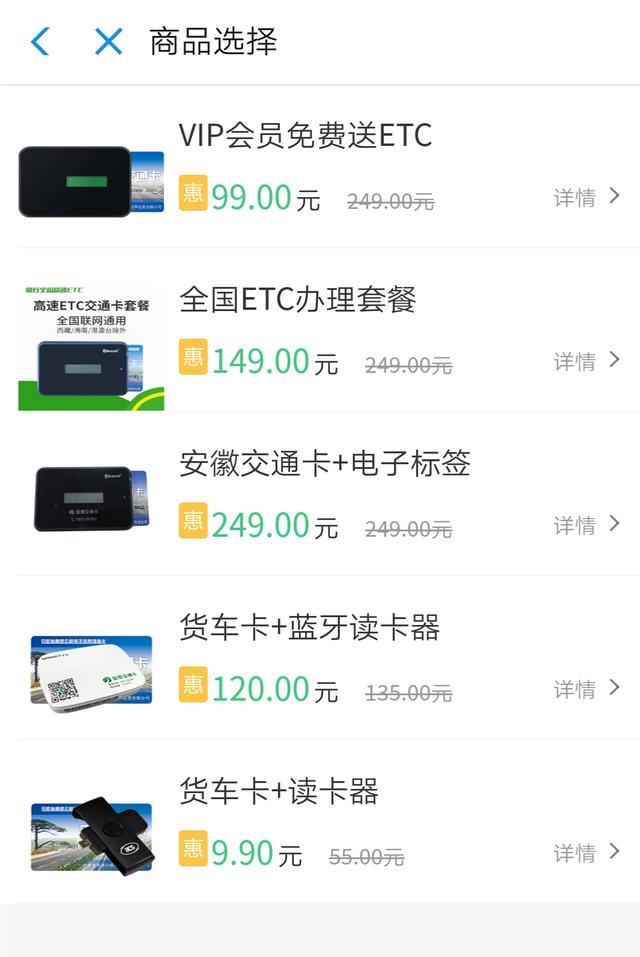Select the 全国ETC办理套餐 item
This screenshot has height=957, width=640.
click(x=297, y=299)
